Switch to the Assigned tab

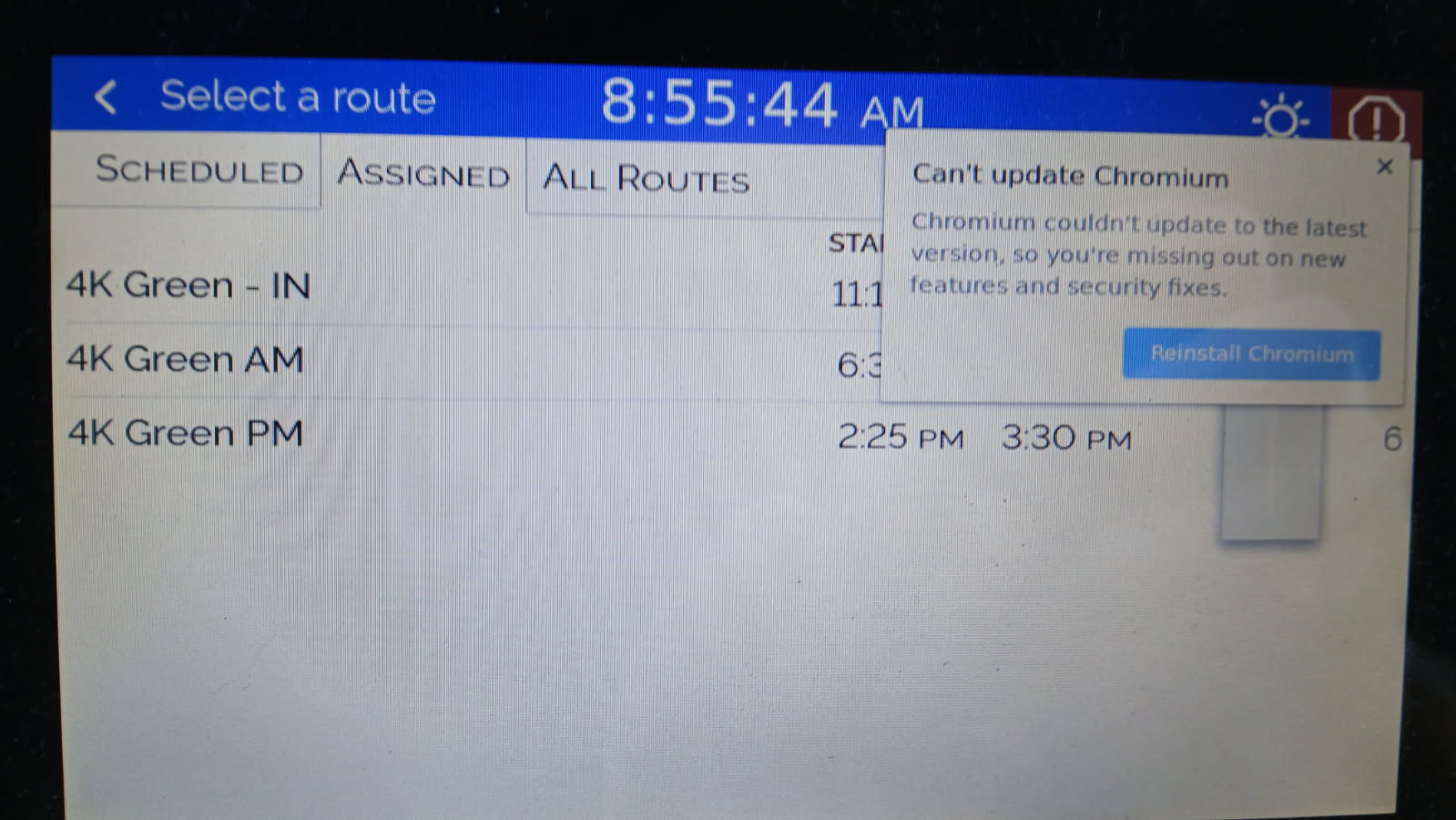click(x=423, y=174)
